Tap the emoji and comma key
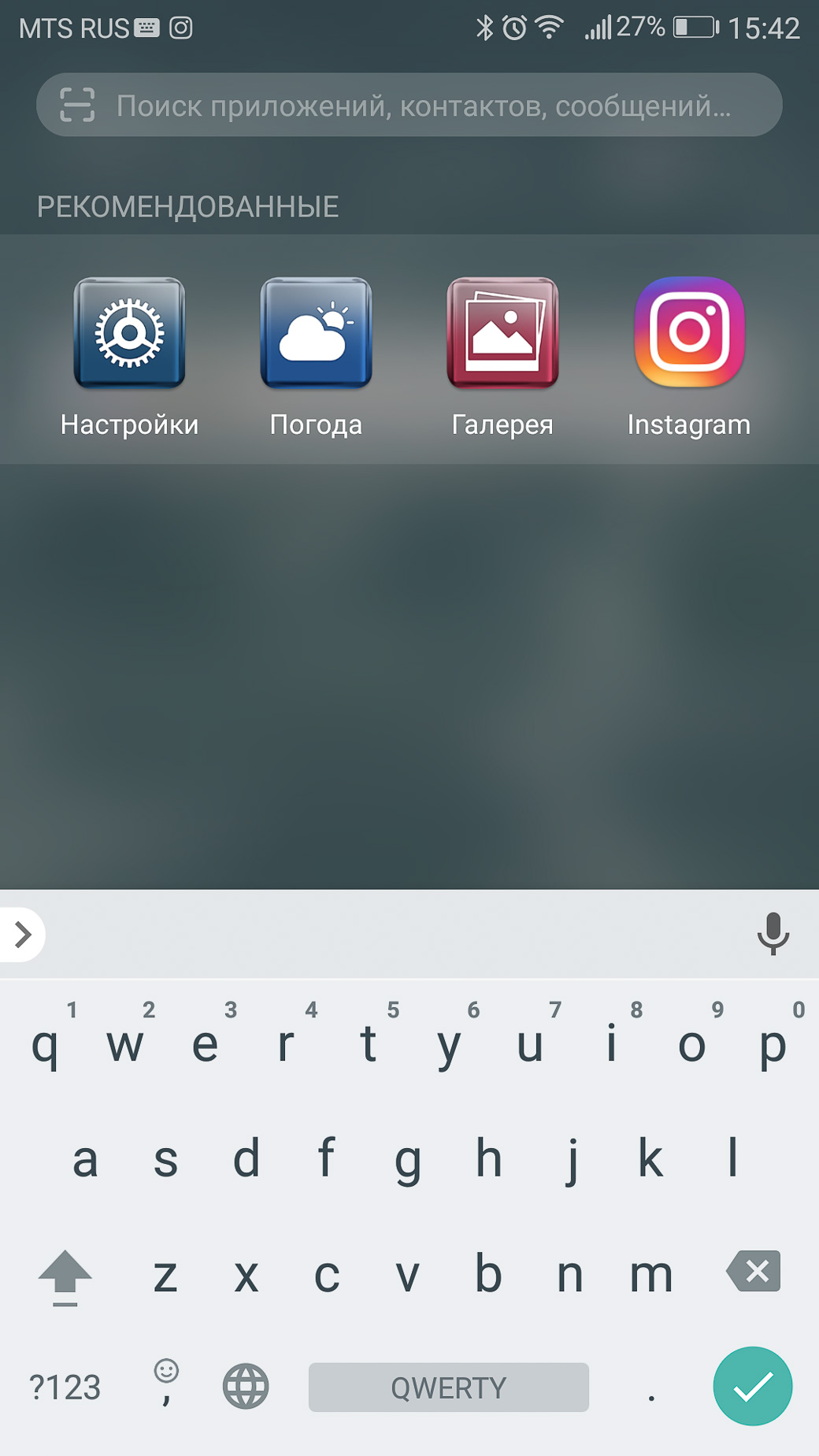The width and height of the screenshot is (819, 1456). [x=166, y=1382]
